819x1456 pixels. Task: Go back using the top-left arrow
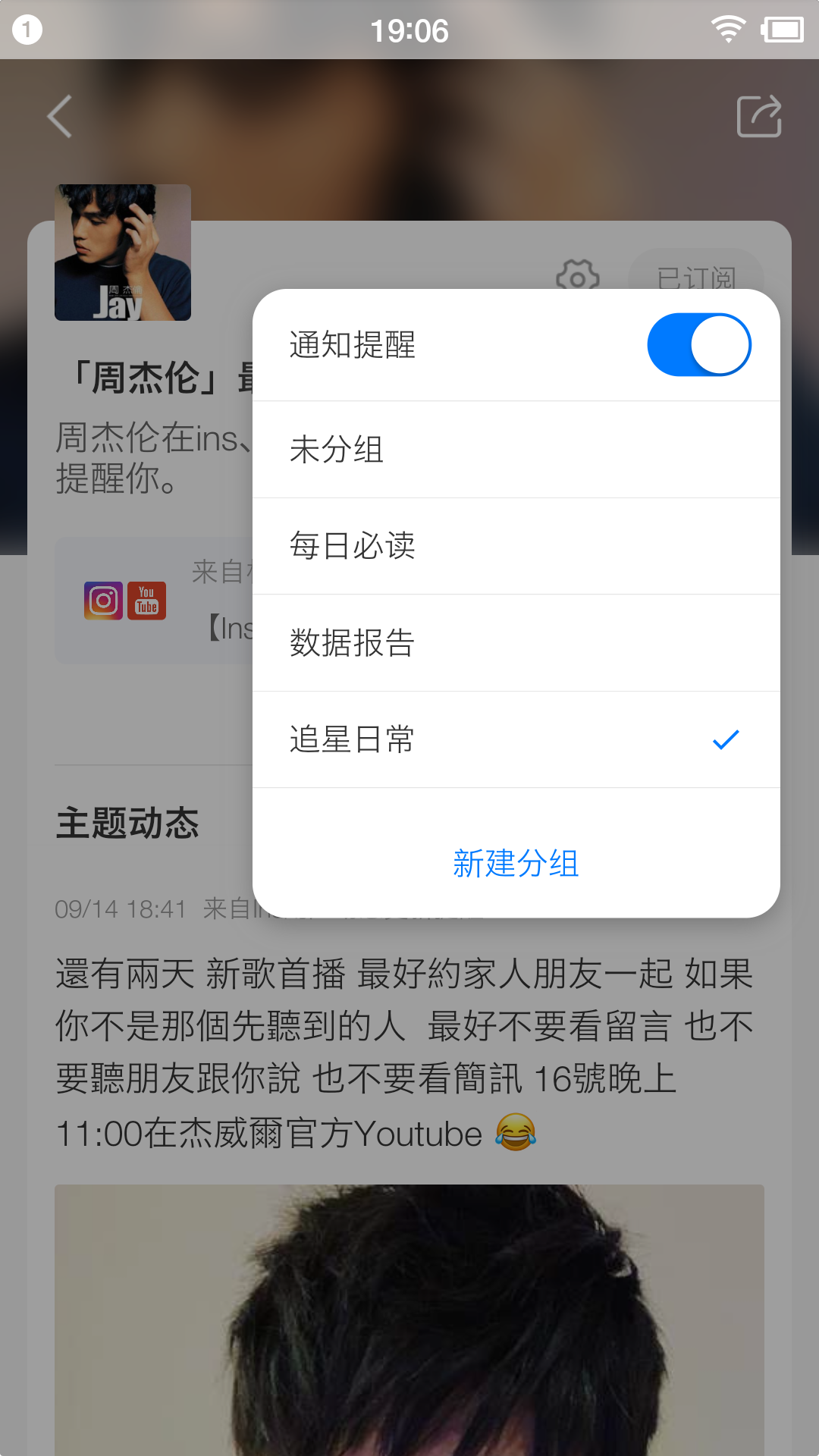click(x=60, y=117)
